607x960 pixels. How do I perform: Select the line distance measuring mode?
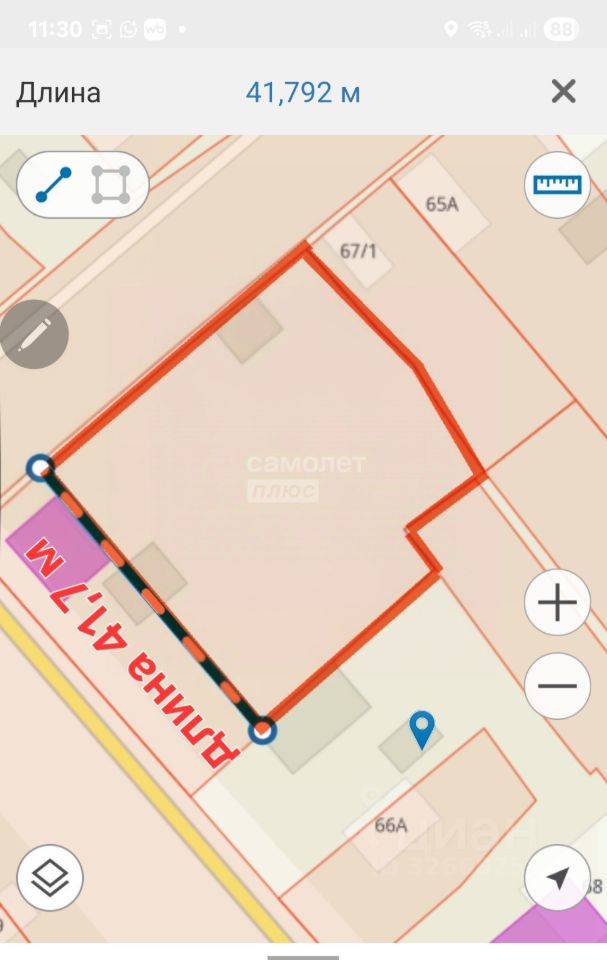(x=54, y=185)
